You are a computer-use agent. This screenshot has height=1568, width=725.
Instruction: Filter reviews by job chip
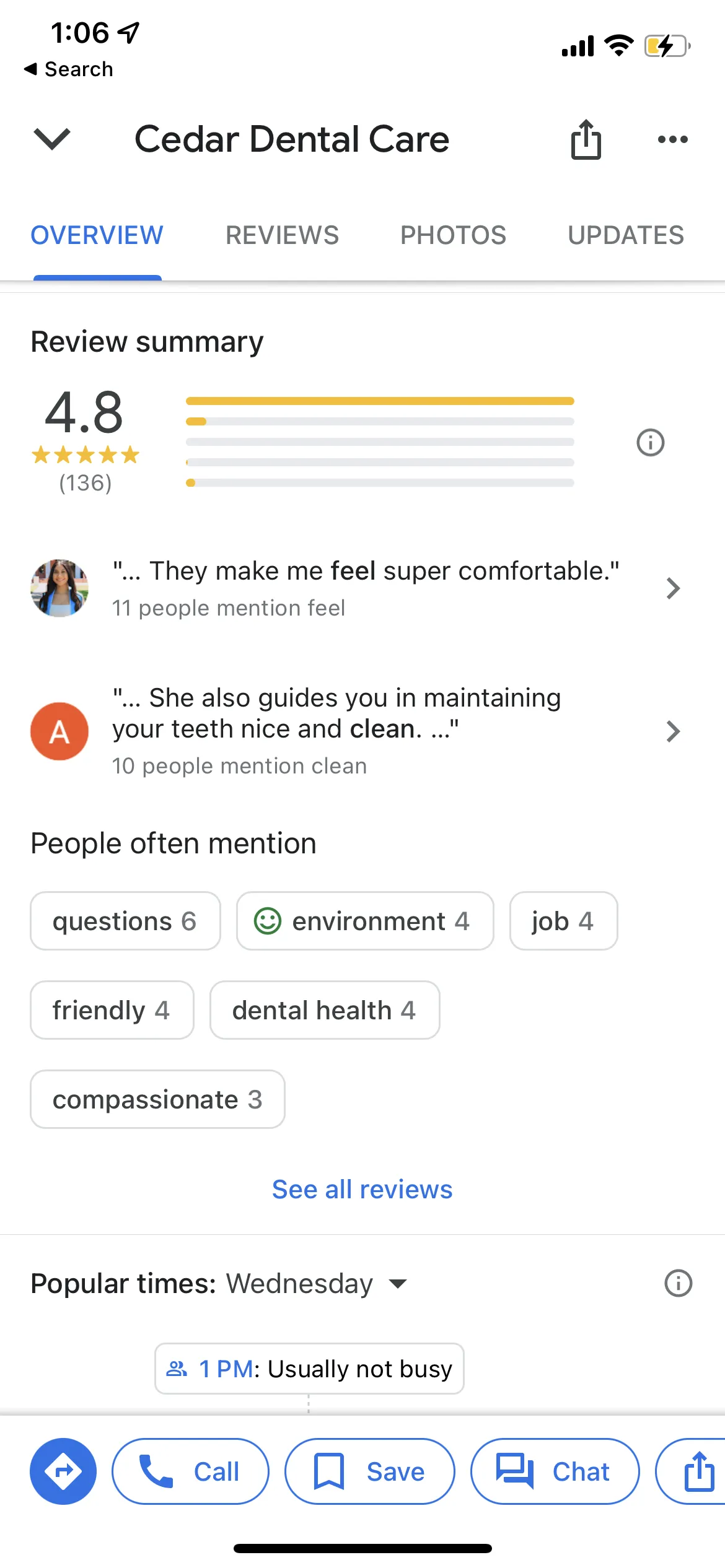563,921
